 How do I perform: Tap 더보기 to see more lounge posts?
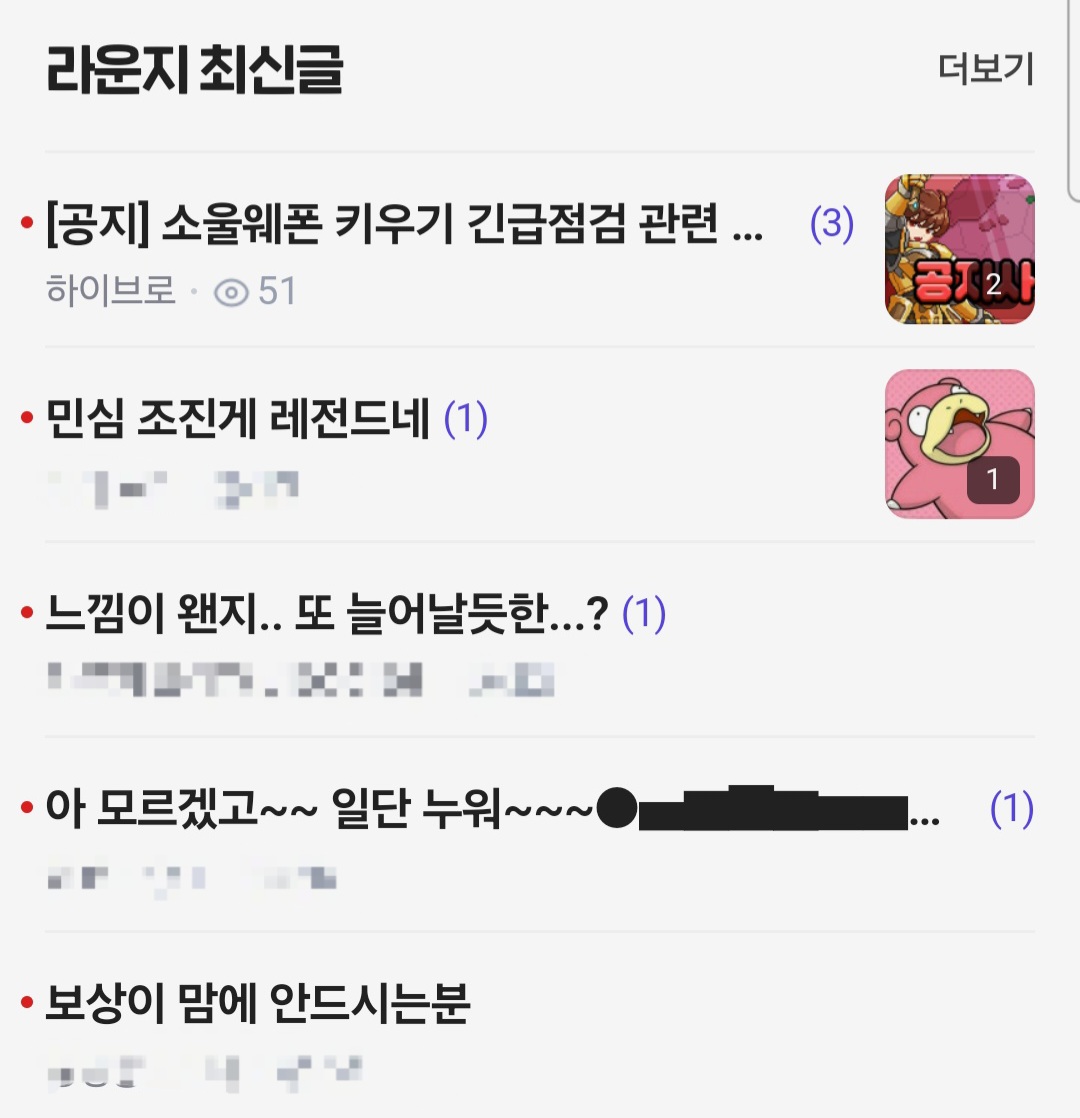pos(985,69)
